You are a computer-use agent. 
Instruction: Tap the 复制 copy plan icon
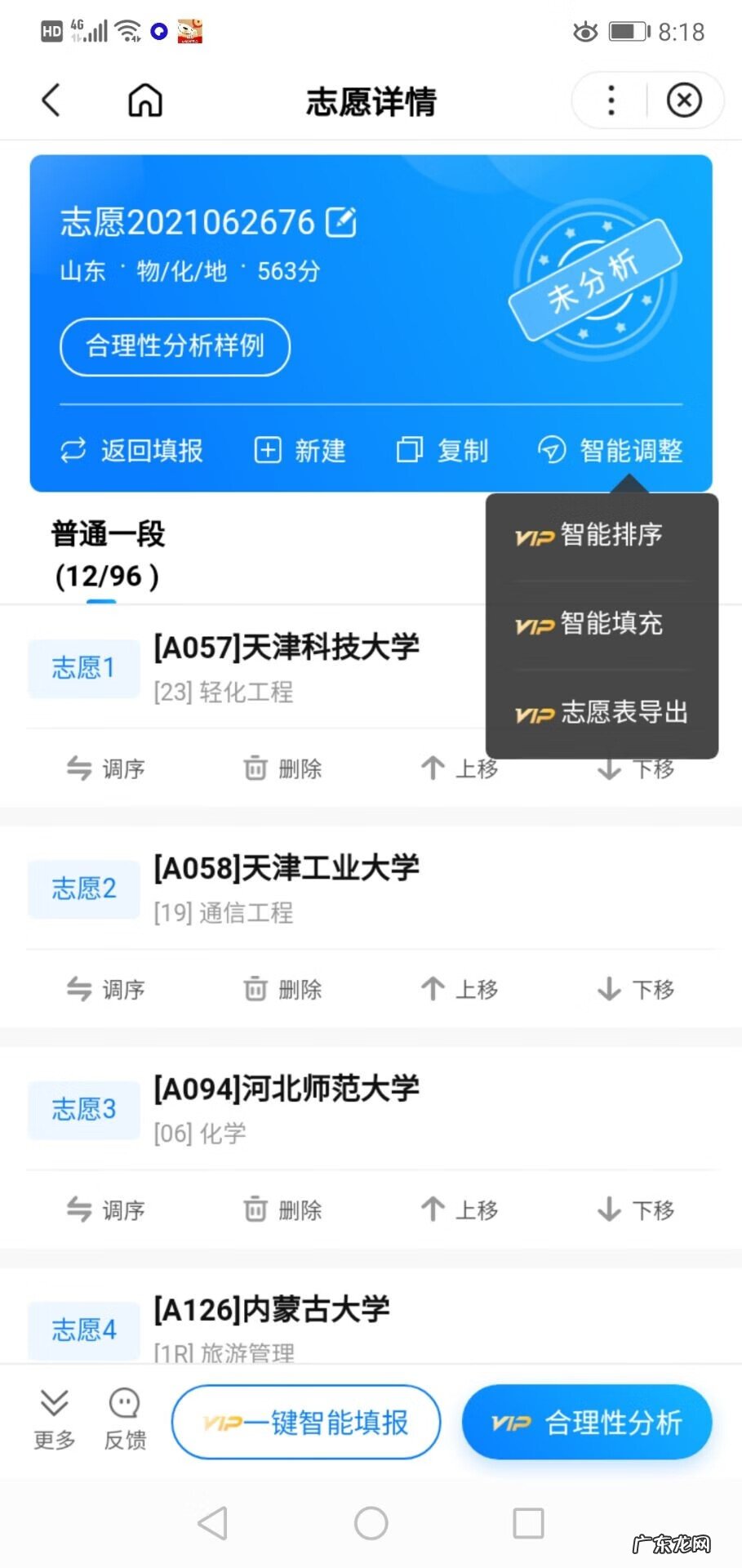(442, 450)
